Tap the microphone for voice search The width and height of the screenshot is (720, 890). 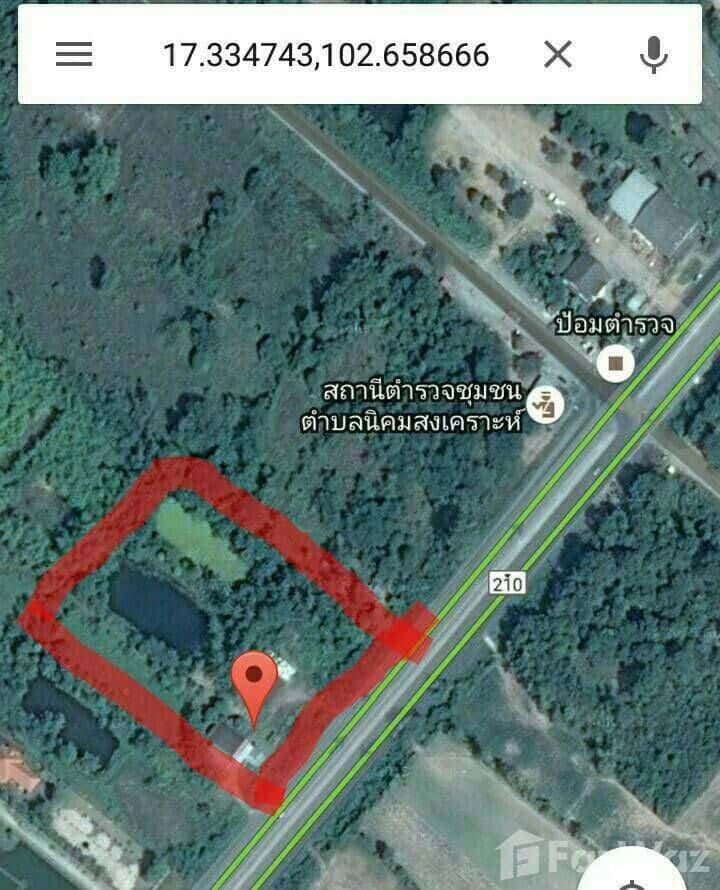(655, 54)
